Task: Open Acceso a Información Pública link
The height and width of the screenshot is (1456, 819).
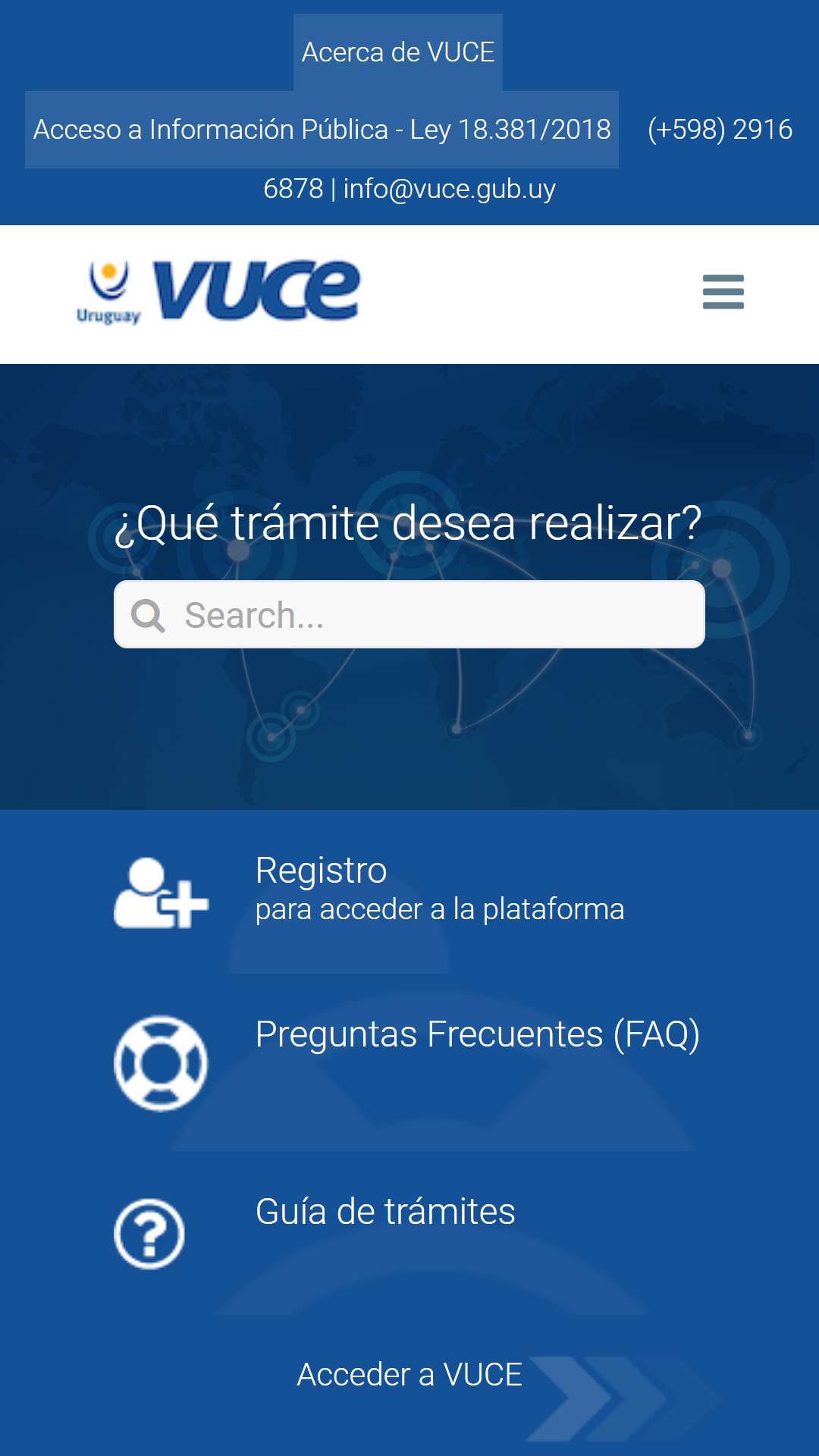Action: tap(322, 130)
